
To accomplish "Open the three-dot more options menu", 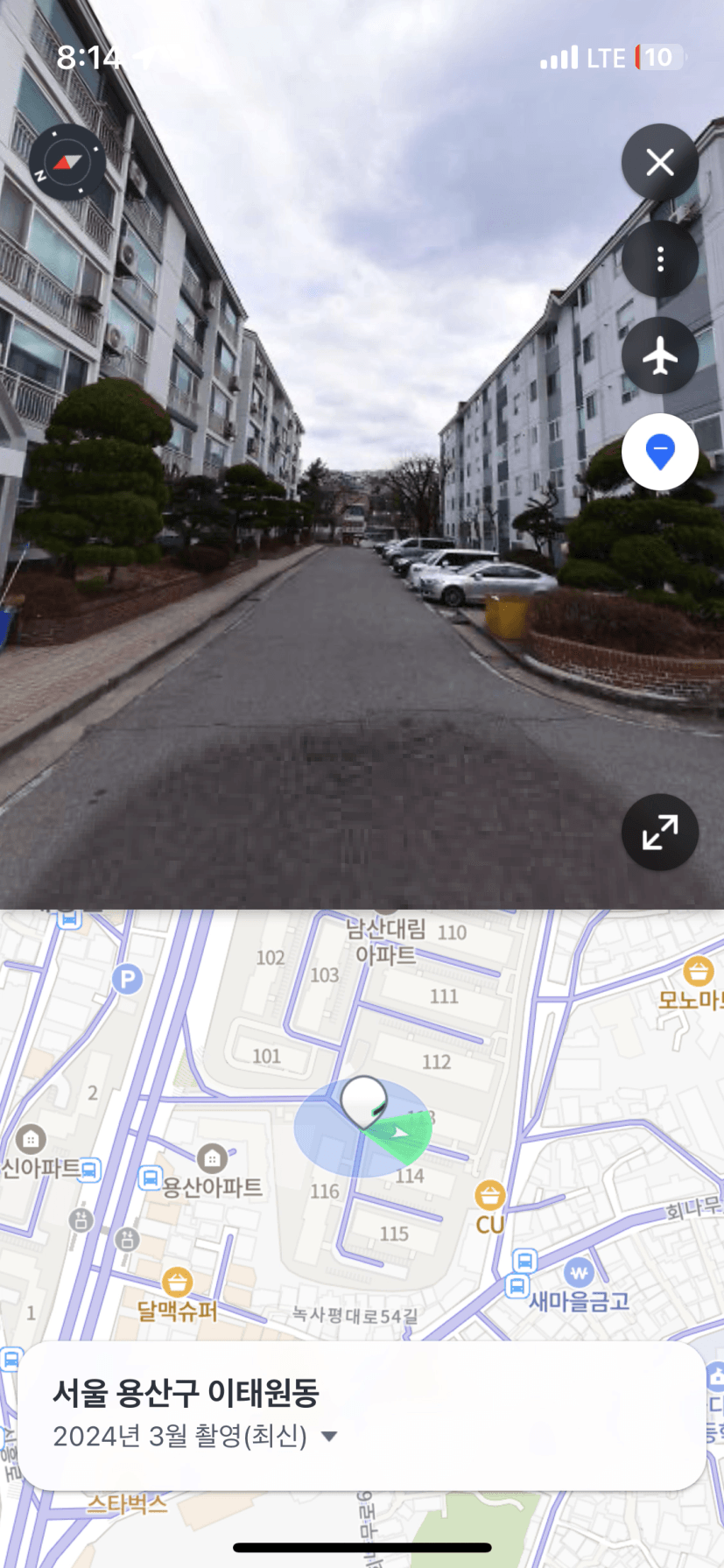I will coord(659,259).
